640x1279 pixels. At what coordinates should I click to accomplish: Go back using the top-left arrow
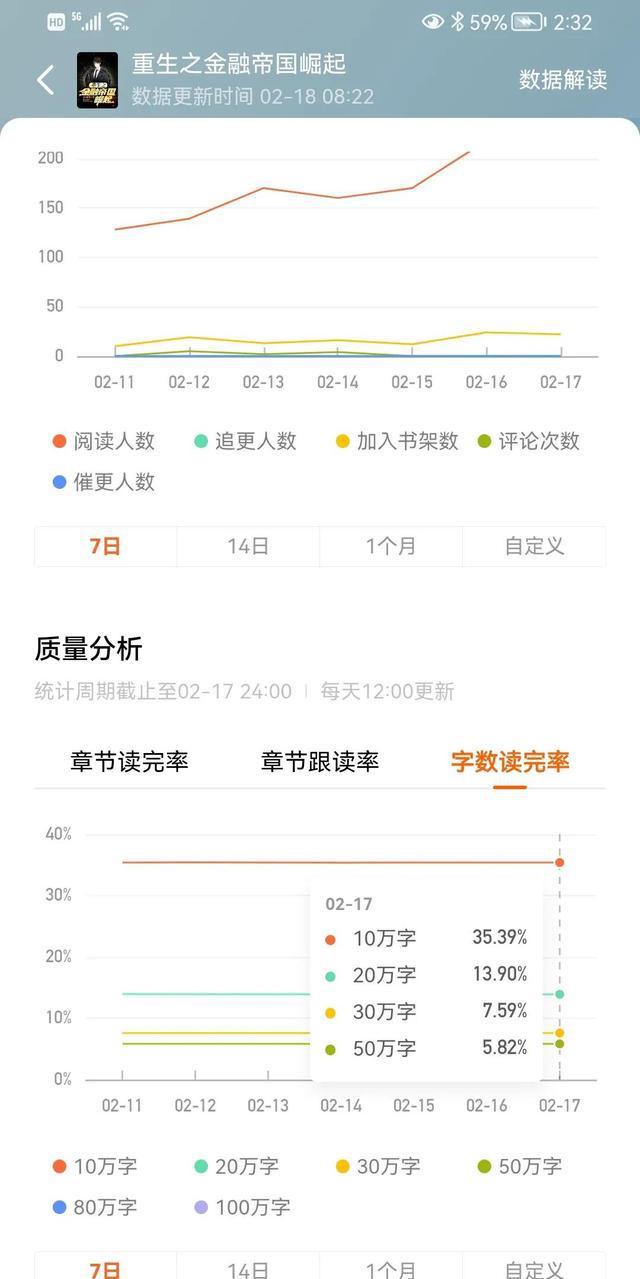[45, 80]
